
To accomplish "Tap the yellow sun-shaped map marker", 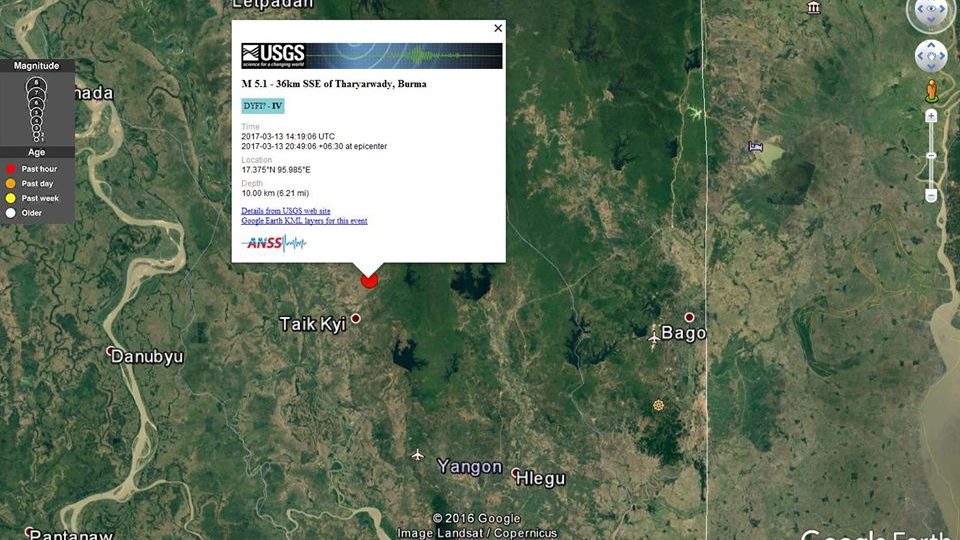I will coord(658,405).
